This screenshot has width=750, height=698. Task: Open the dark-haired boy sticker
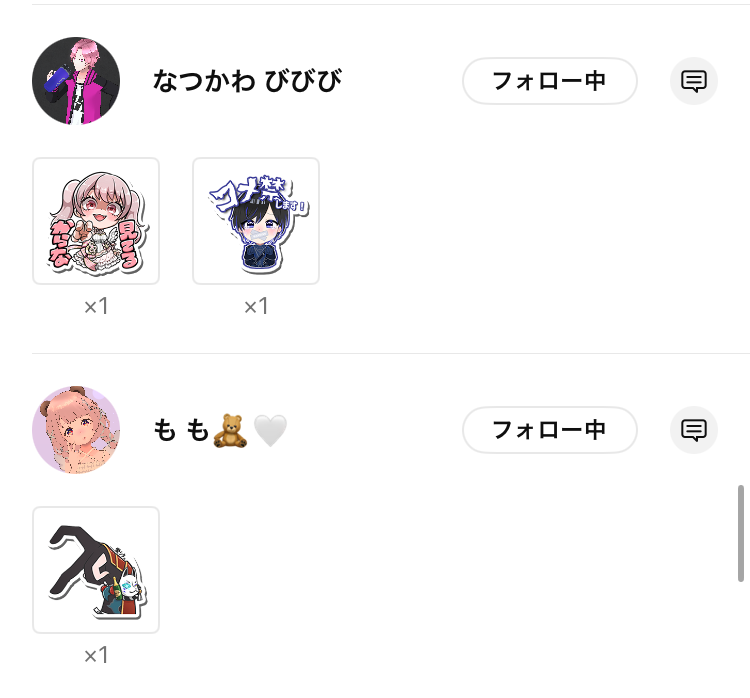coord(256,221)
